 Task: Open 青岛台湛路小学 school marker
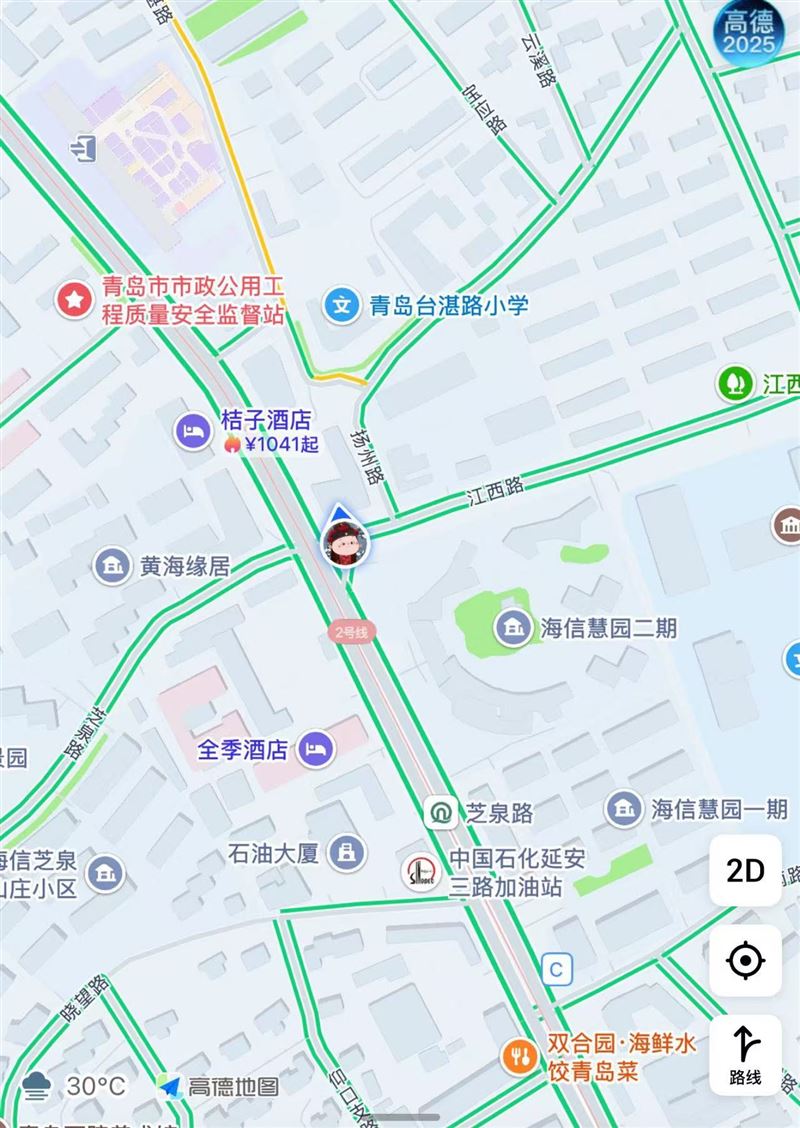tap(343, 305)
